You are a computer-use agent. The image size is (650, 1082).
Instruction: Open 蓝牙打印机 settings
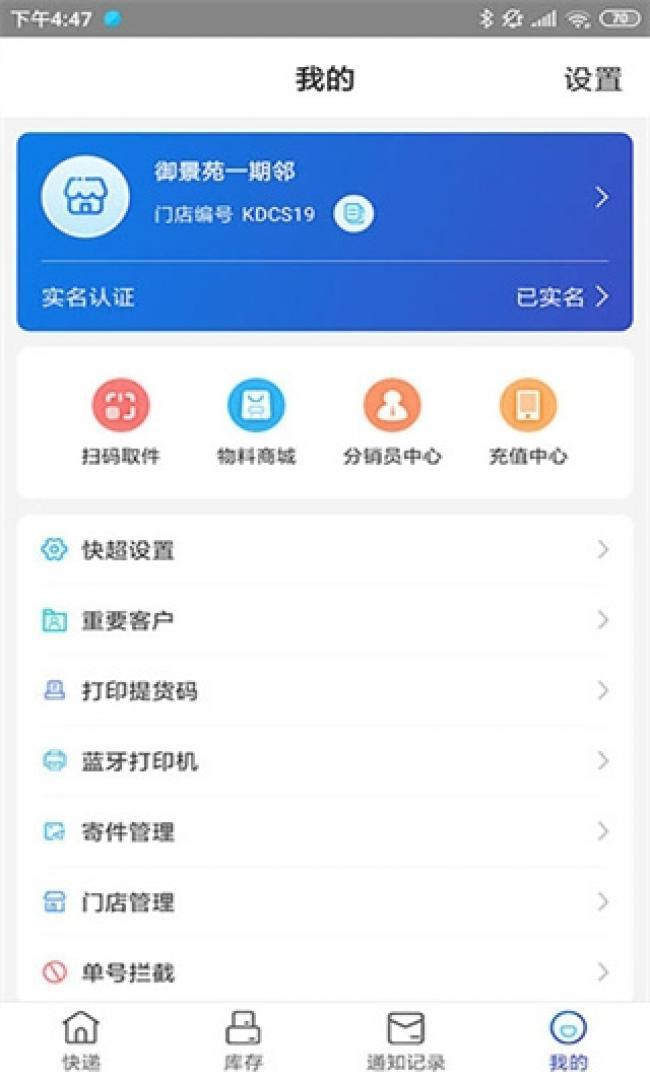[x=324, y=761]
